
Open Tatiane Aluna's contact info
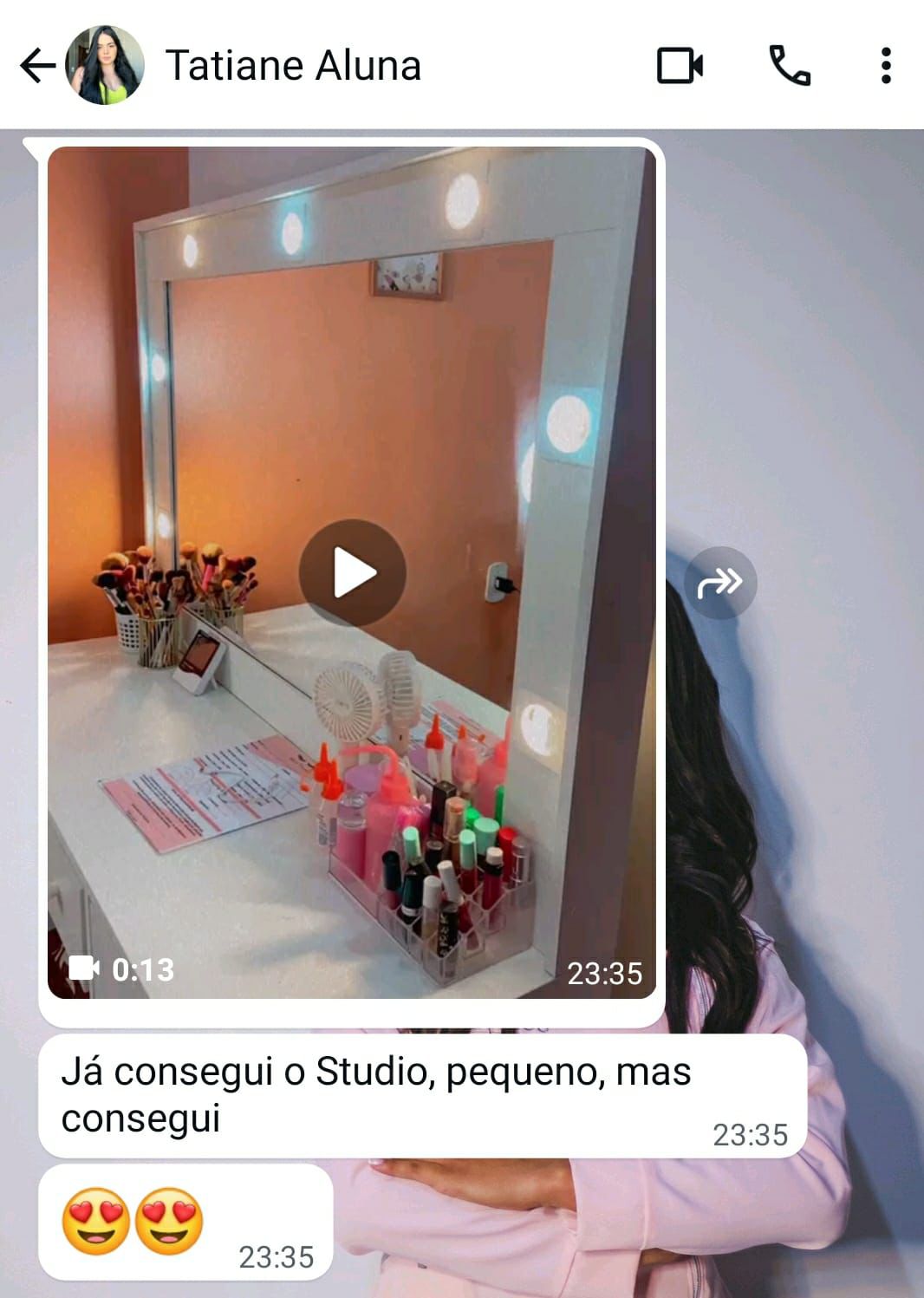(293, 65)
